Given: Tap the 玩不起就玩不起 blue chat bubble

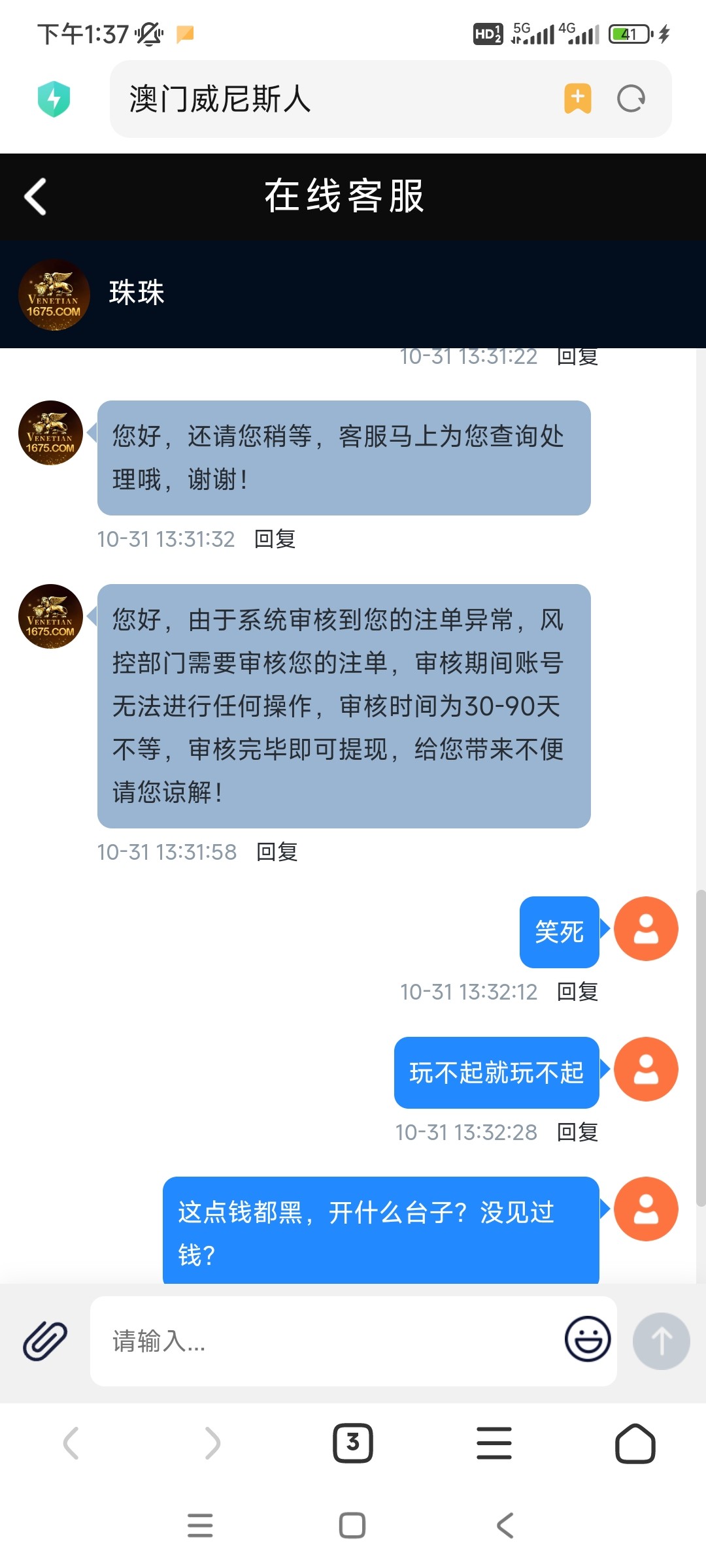Looking at the screenshot, I should [x=496, y=1072].
